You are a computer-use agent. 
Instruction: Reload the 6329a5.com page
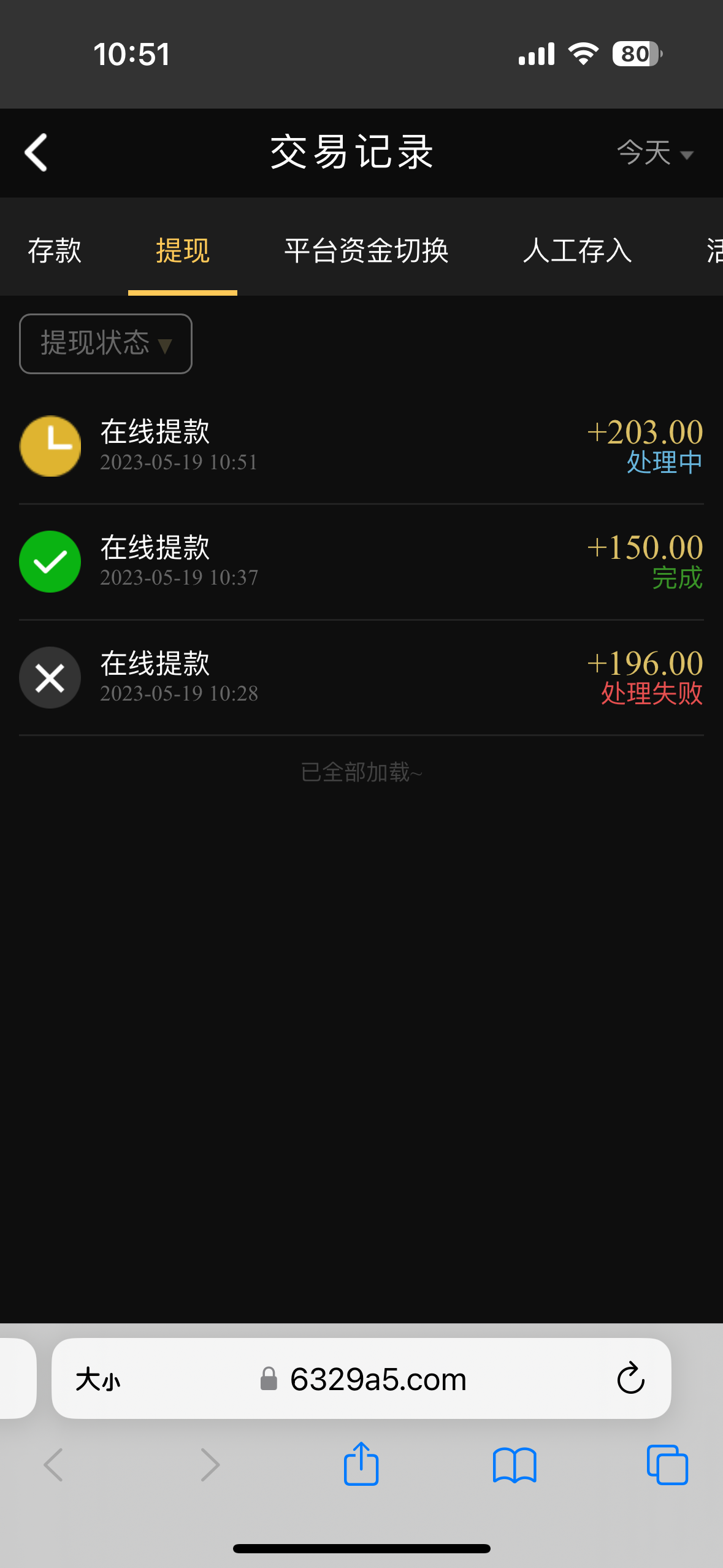pyautogui.click(x=630, y=1379)
